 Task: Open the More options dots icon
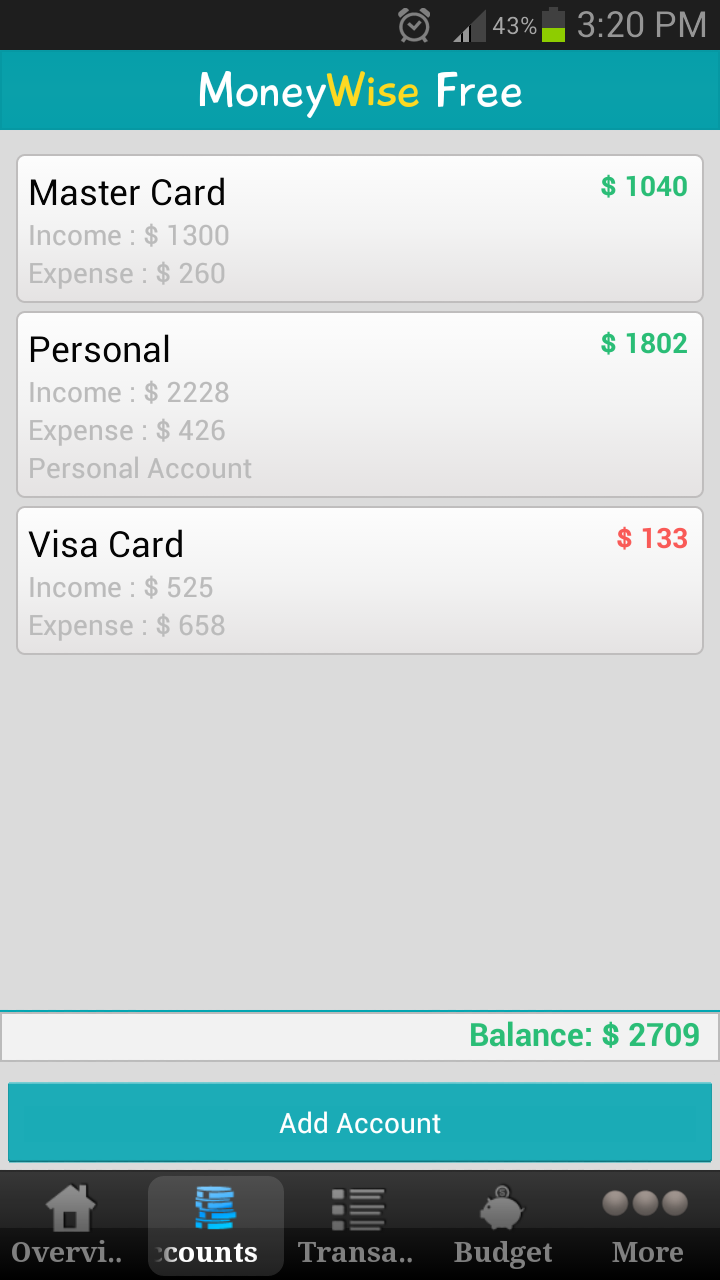point(646,1204)
